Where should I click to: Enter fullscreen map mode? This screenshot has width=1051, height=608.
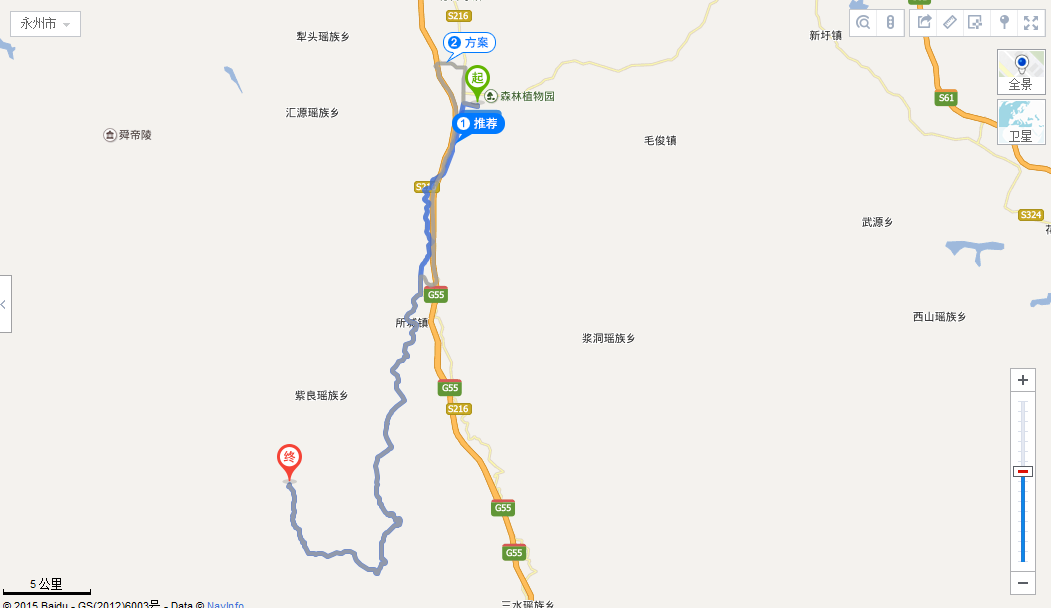click(1031, 22)
